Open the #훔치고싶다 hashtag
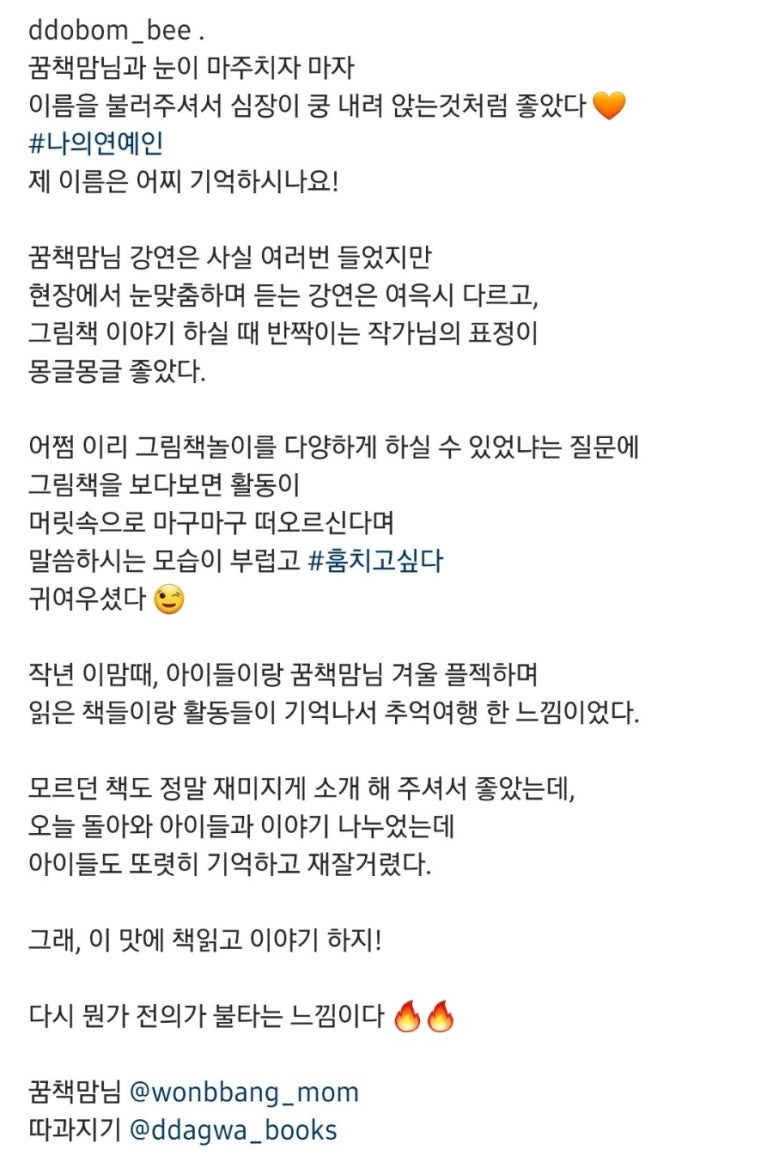Image resolution: width=773 pixels, height=1168 pixels. [375, 562]
